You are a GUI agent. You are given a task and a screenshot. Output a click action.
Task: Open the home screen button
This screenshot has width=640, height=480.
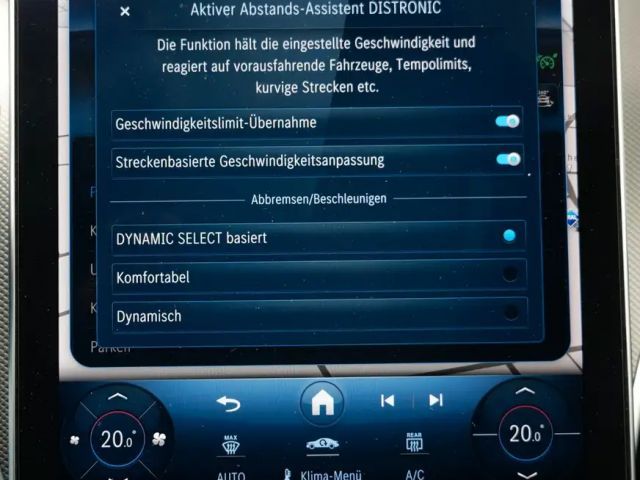[322, 402]
